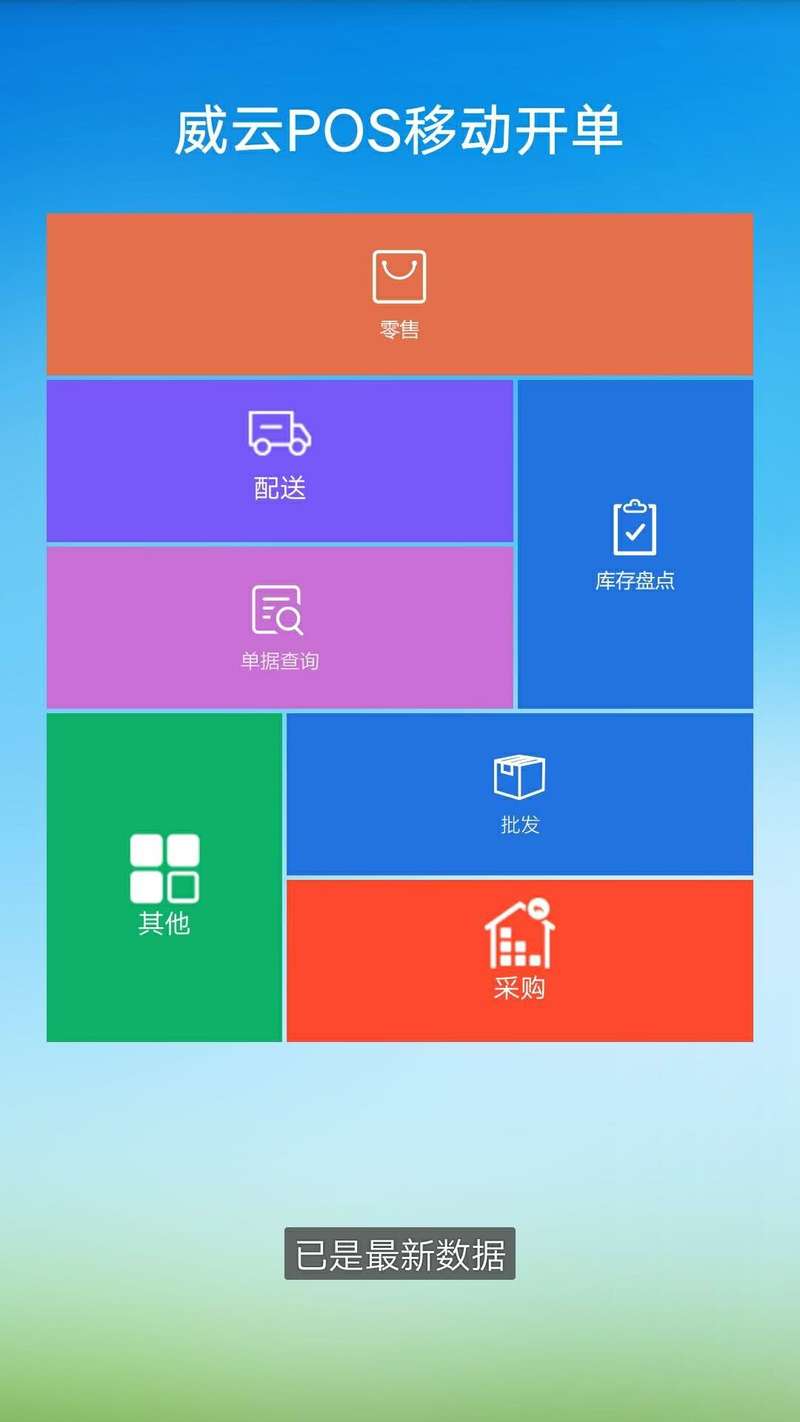
Task: Tap the document search icon on 单据查询 tile
Action: (x=276, y=608)
